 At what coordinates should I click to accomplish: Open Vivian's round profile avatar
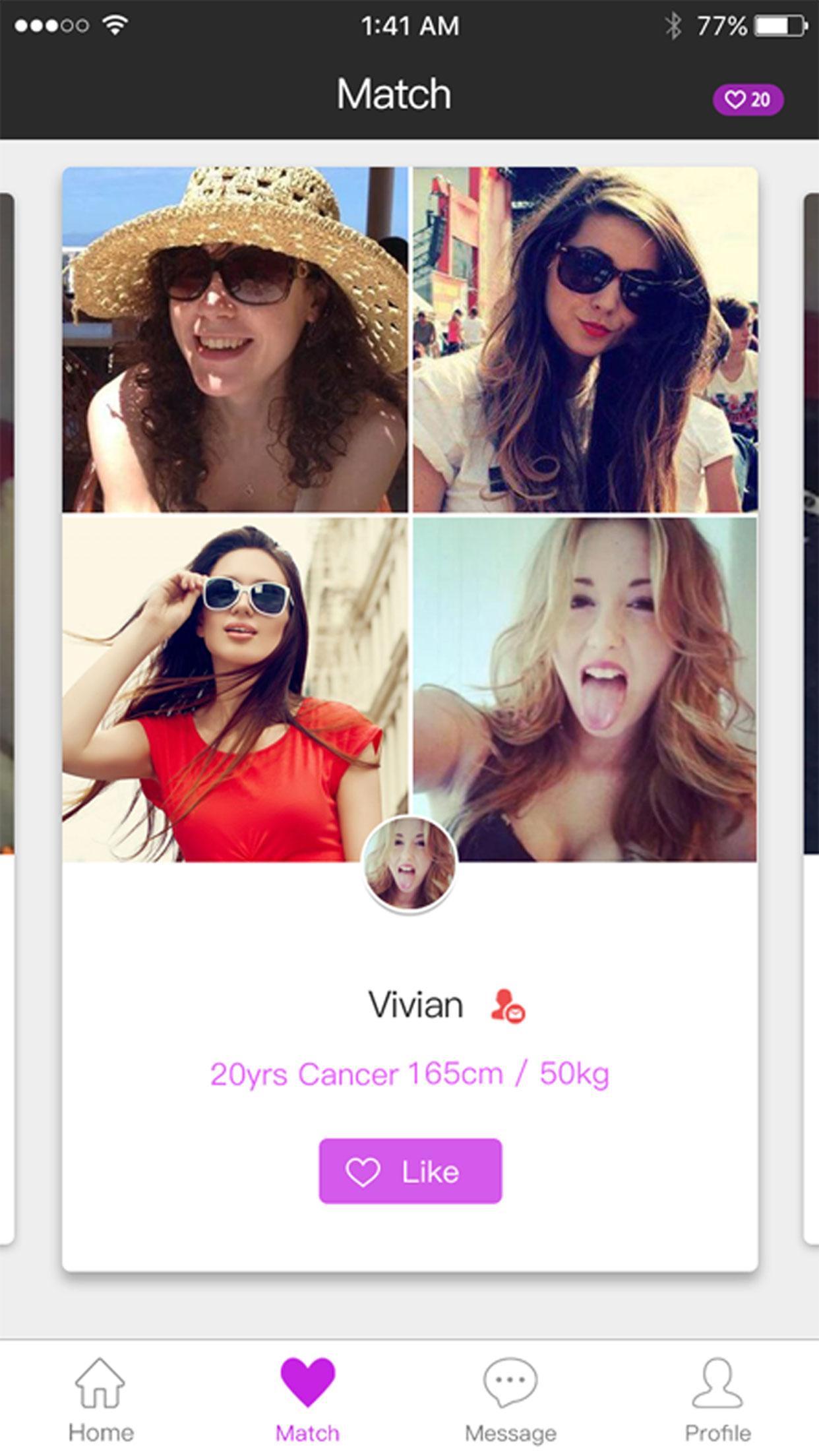(409, 864)
